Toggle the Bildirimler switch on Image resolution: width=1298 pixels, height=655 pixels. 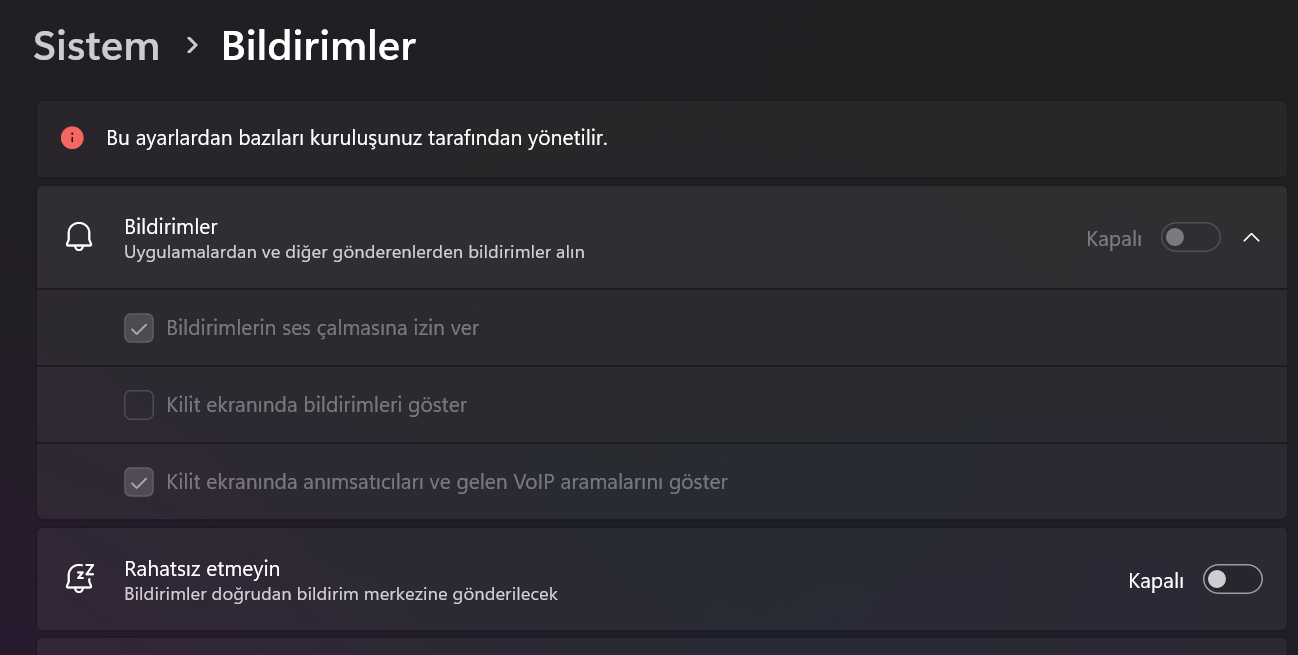click(1190, 238)
